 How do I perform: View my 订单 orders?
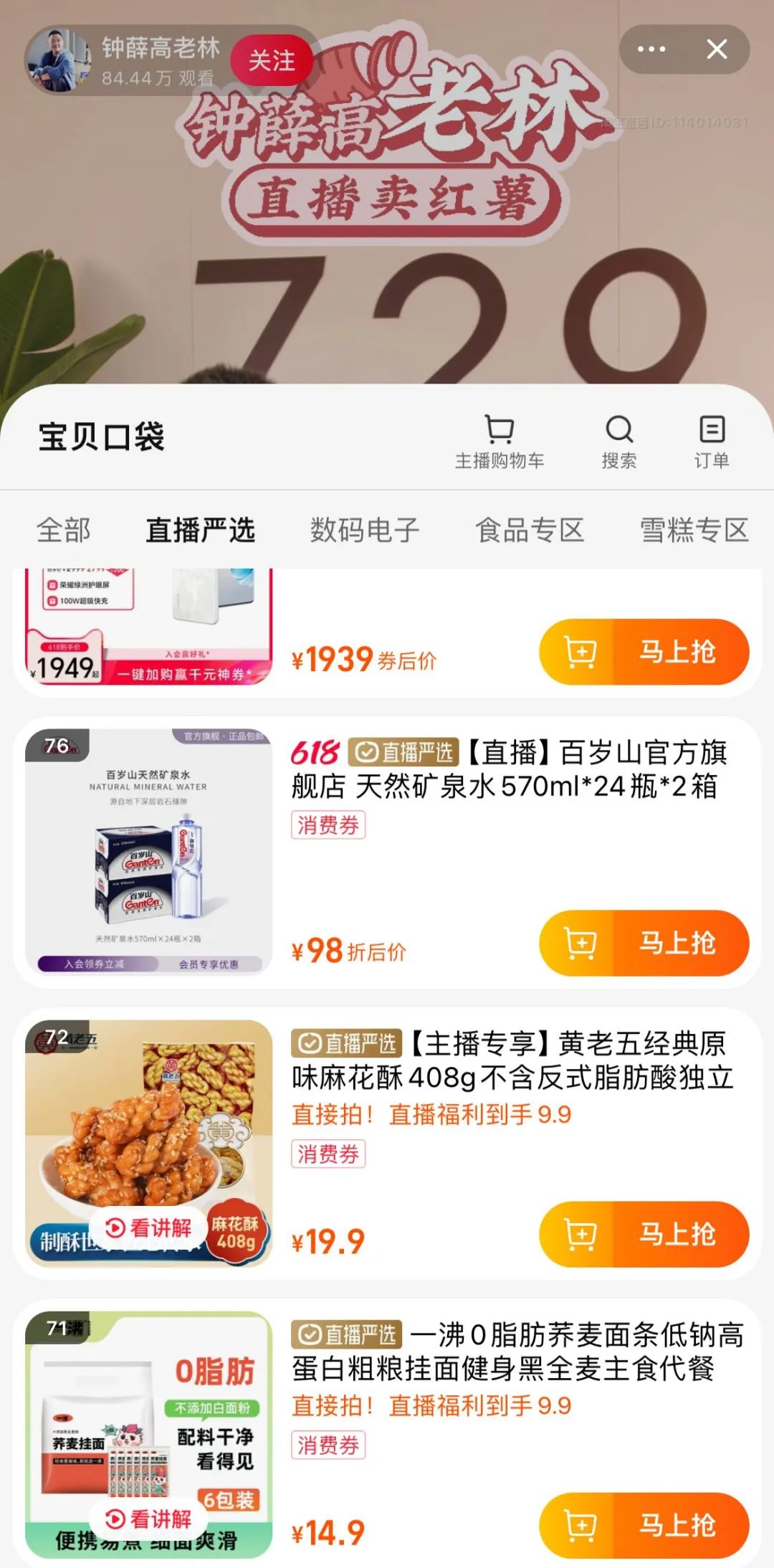(712, 442)
